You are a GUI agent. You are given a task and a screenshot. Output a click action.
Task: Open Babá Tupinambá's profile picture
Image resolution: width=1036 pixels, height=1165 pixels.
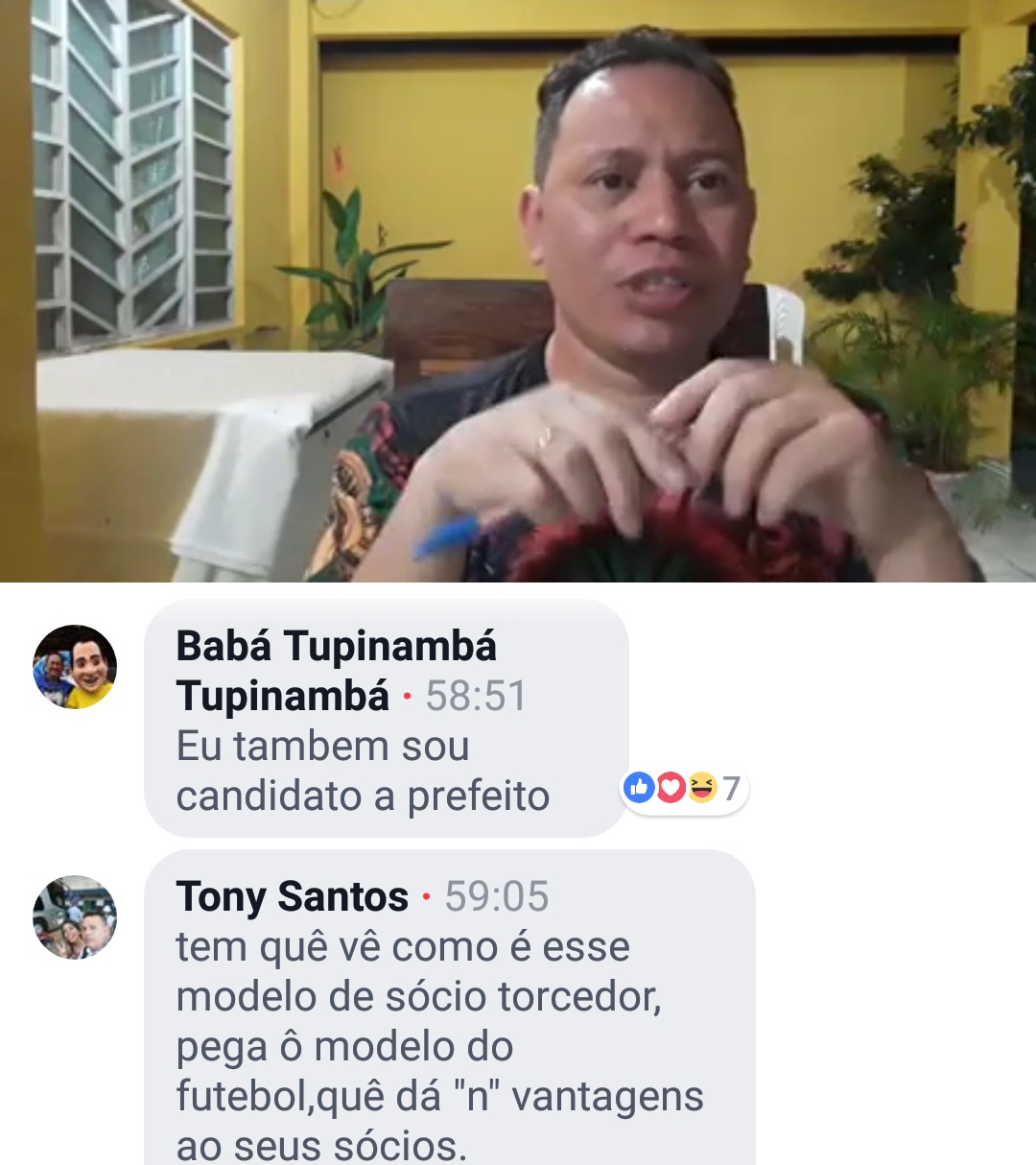point(75,667)
